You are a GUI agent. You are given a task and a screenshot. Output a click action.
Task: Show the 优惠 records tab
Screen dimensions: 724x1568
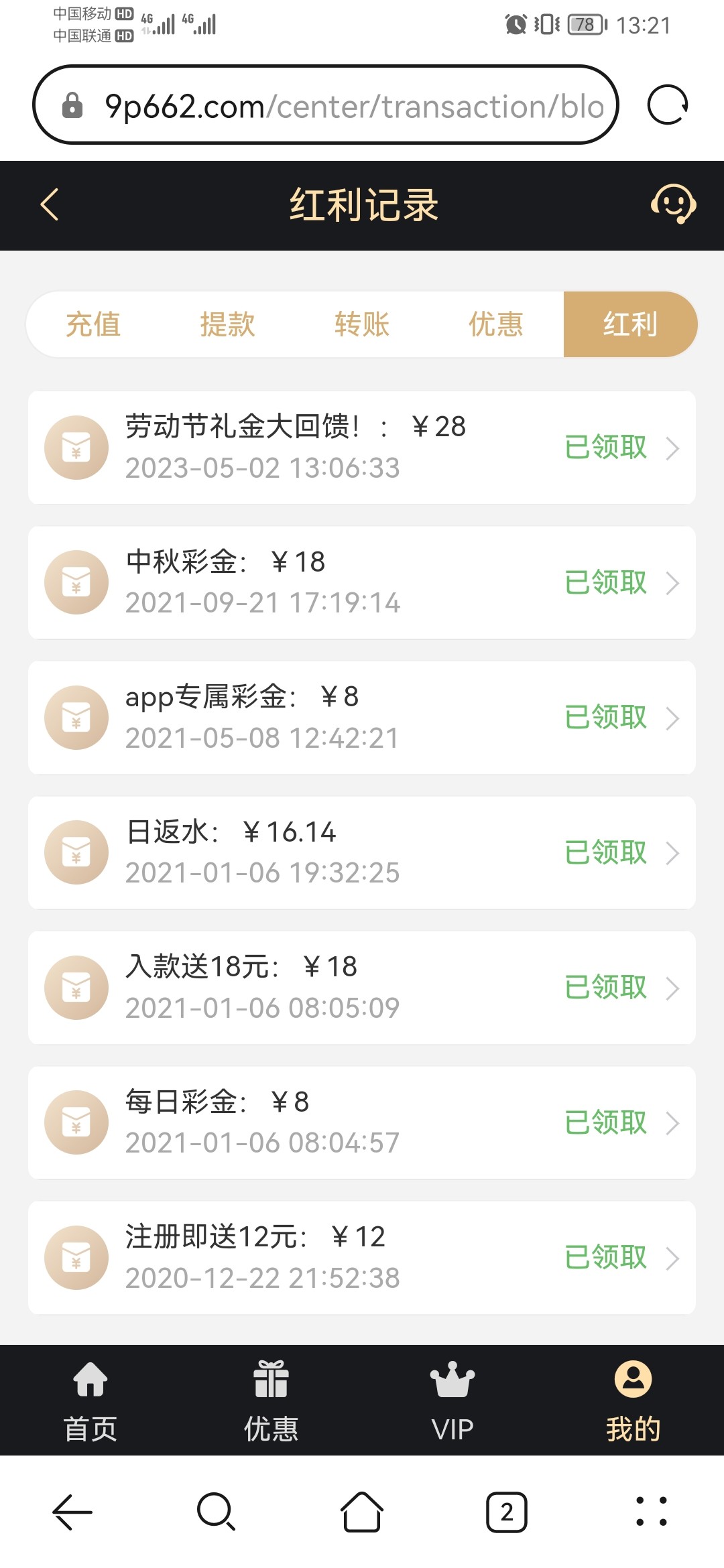coord(495,325)
